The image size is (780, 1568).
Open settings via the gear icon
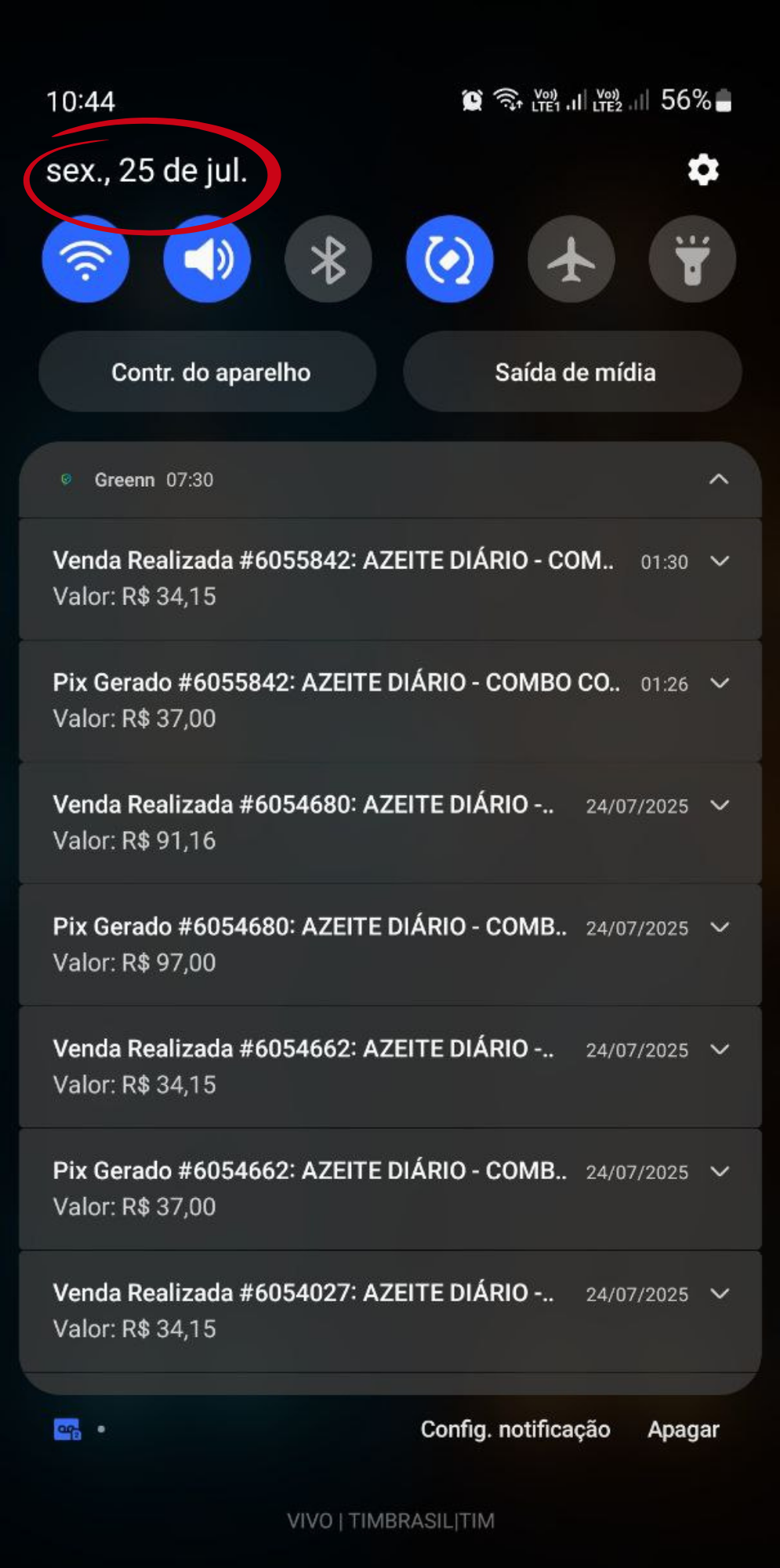(x=703, y=169)
